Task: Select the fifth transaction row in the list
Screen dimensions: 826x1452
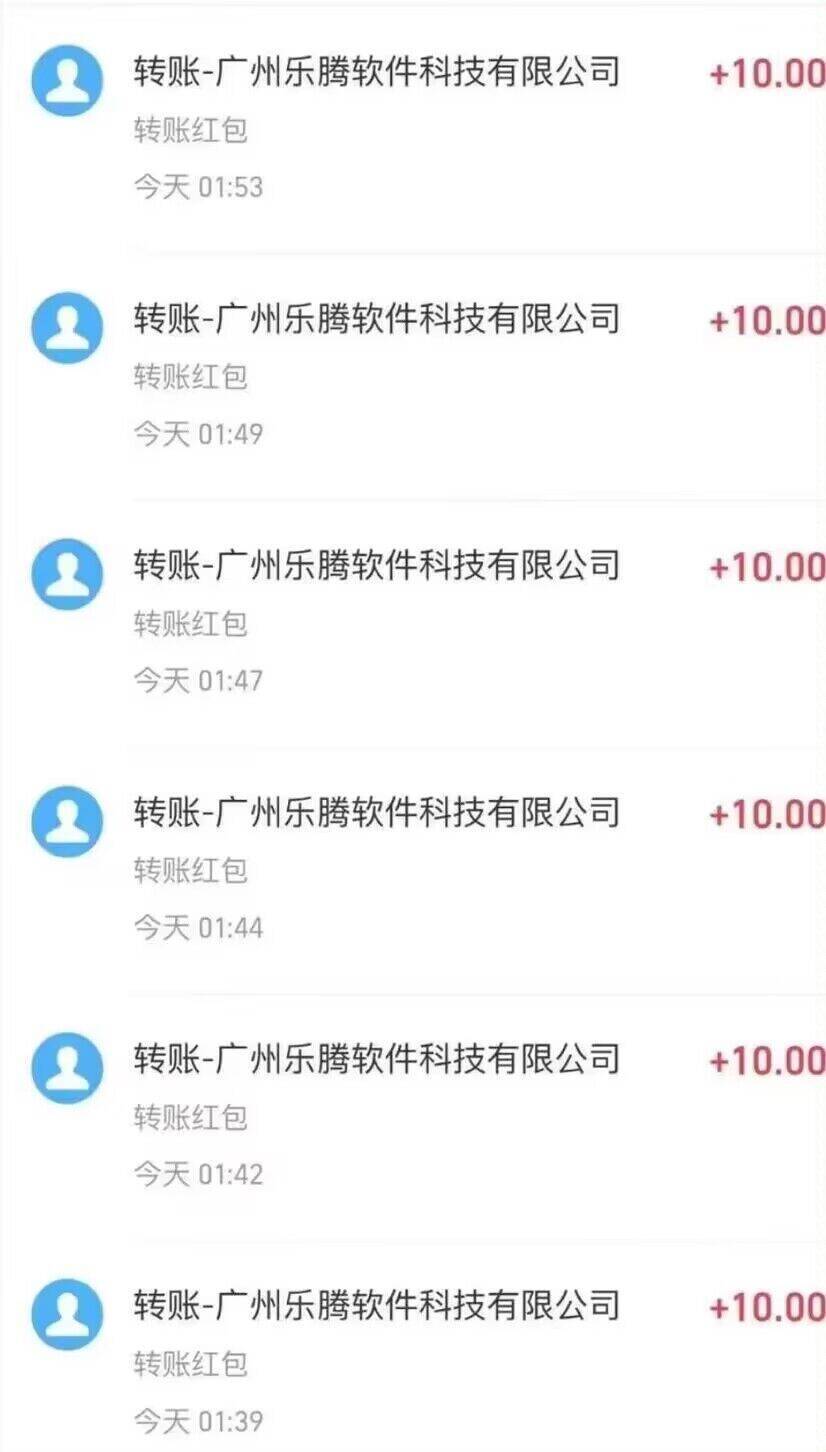Action: click(x=400, y=1110)
